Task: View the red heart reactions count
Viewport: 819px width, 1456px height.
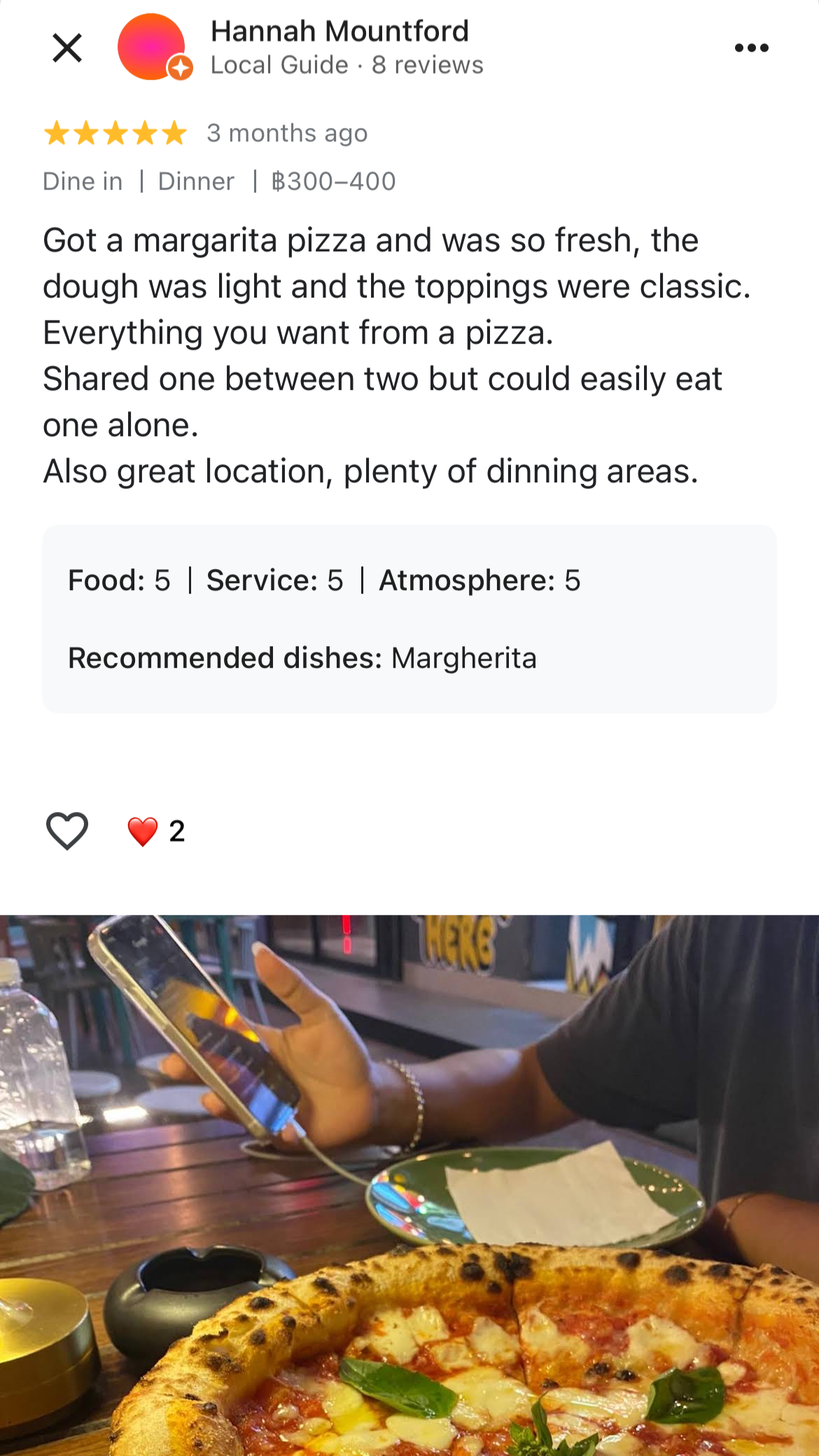Action: click(x=156, y=831)
